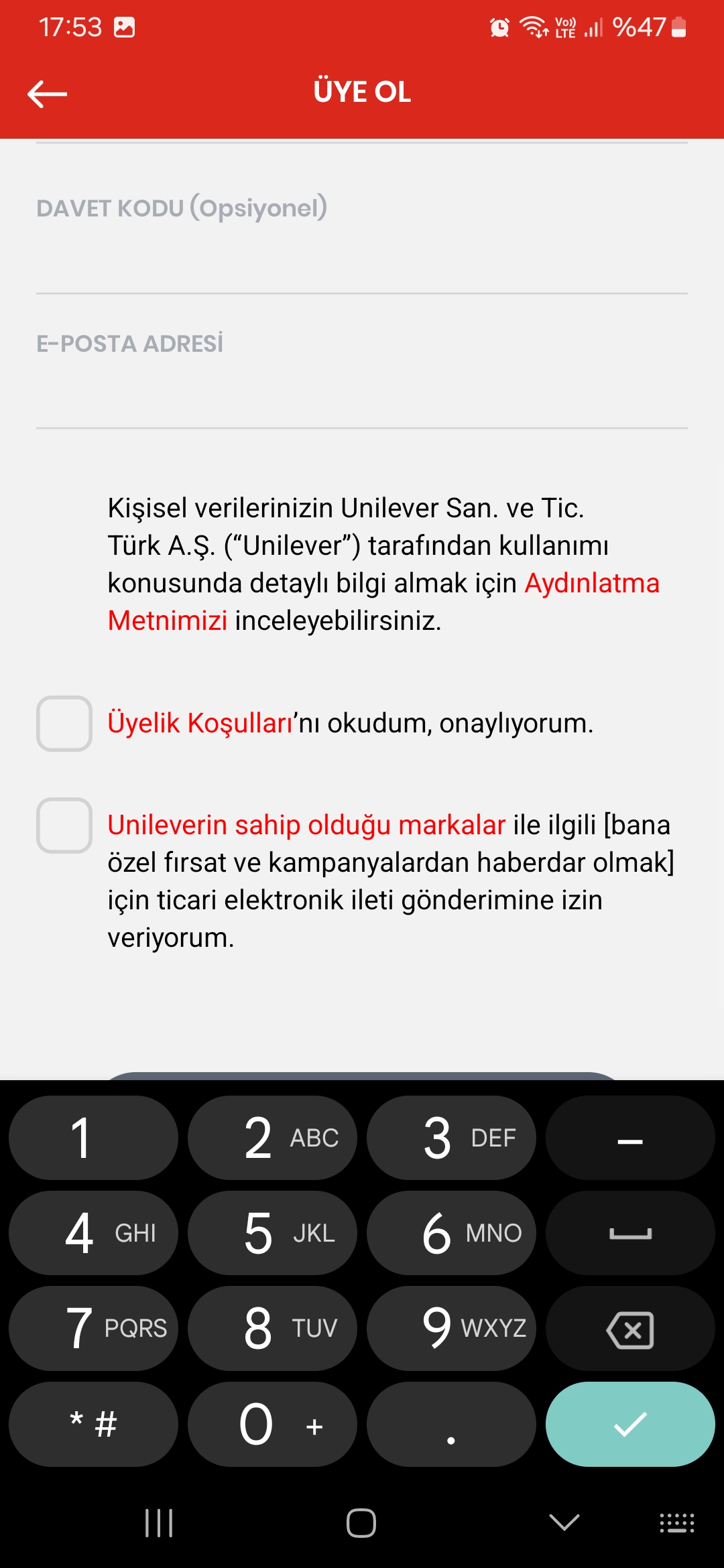Check the Üyelik Koşulları agreement checkbox
The image size is (724, 1568).
(64, 724)
